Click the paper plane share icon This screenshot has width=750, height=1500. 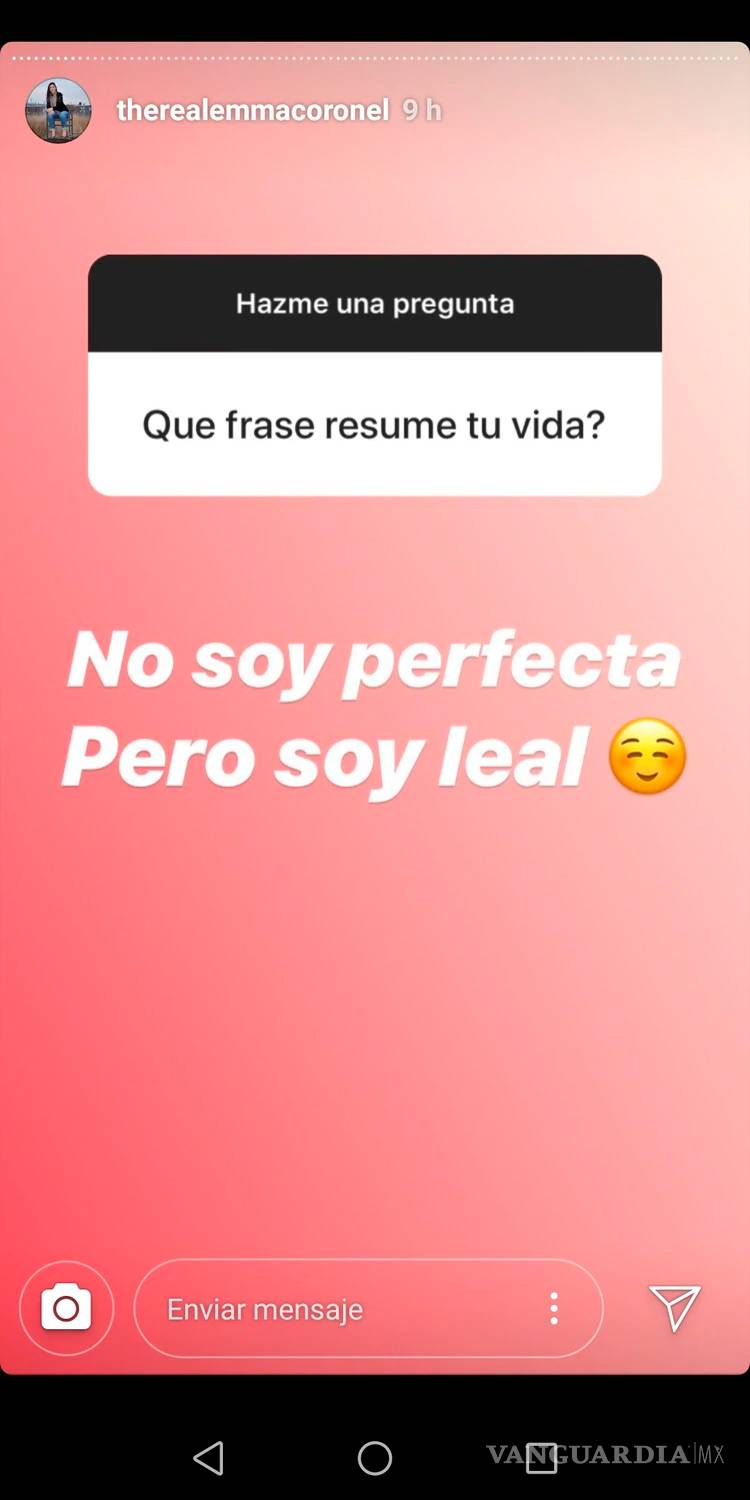[674, 1307]
